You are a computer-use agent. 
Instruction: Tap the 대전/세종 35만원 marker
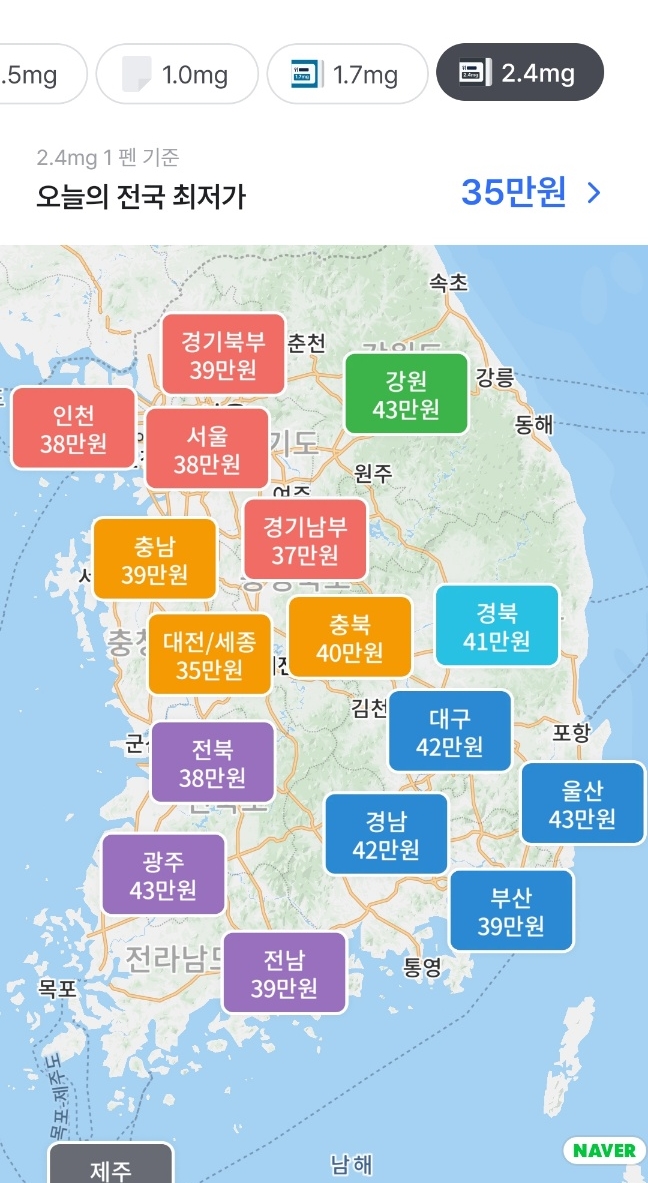(209, 654)
